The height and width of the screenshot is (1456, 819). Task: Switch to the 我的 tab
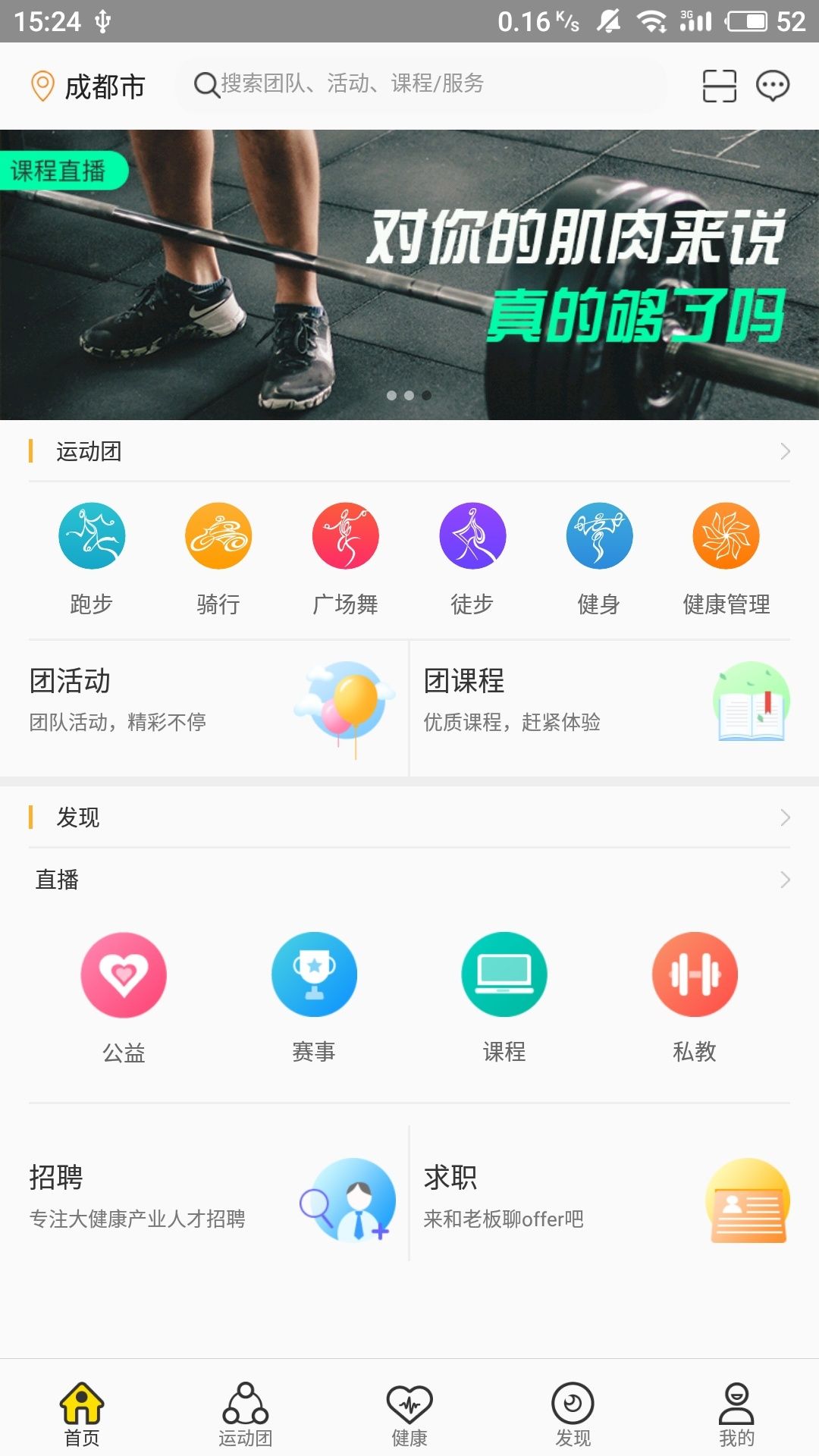(x=736, y=1414)
